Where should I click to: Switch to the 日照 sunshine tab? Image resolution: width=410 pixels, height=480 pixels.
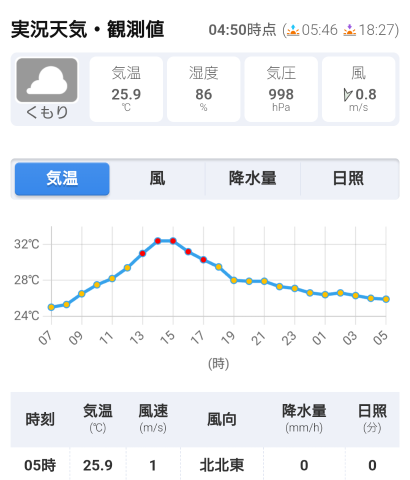click(x=349, y=179)
